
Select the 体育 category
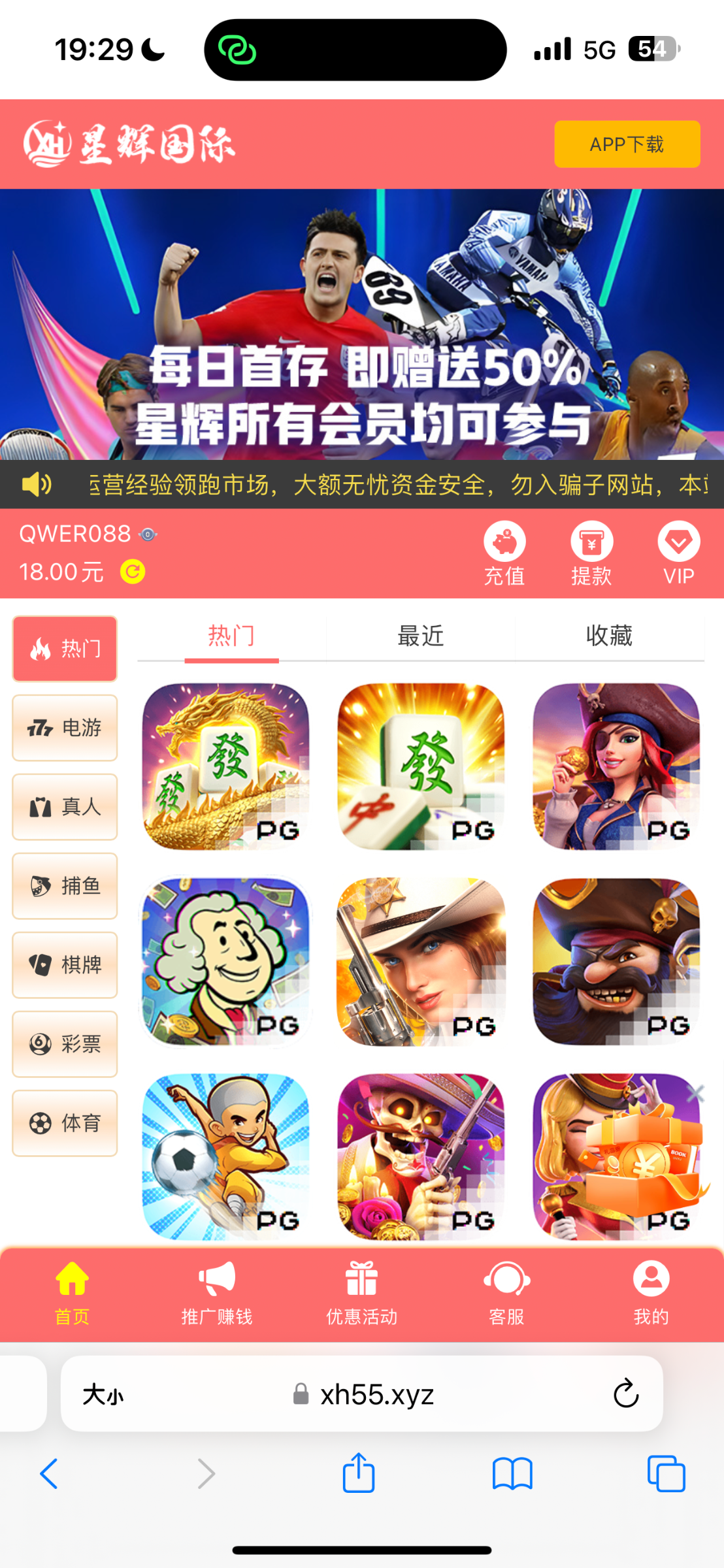pos(65,1122)
